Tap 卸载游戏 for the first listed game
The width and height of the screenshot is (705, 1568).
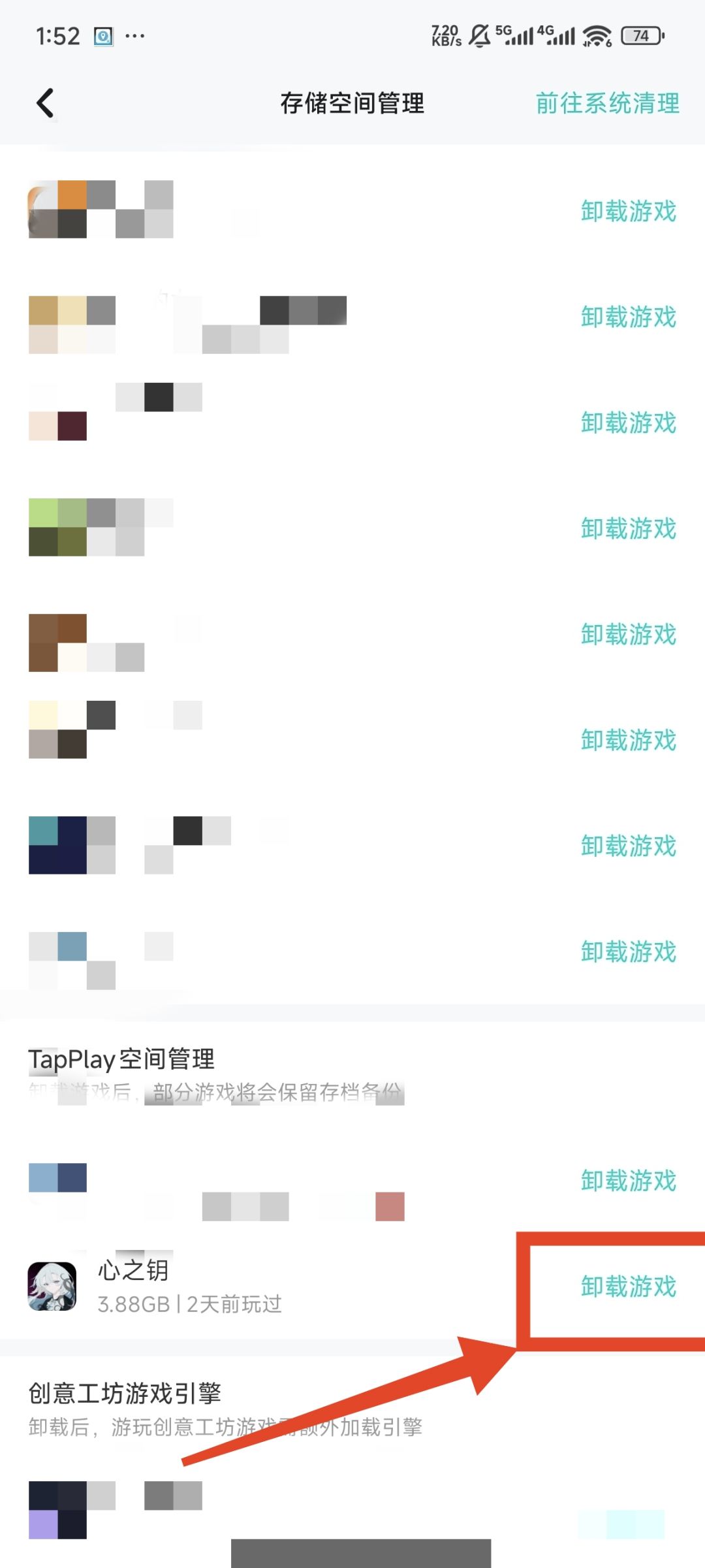[x=628, y=212]
